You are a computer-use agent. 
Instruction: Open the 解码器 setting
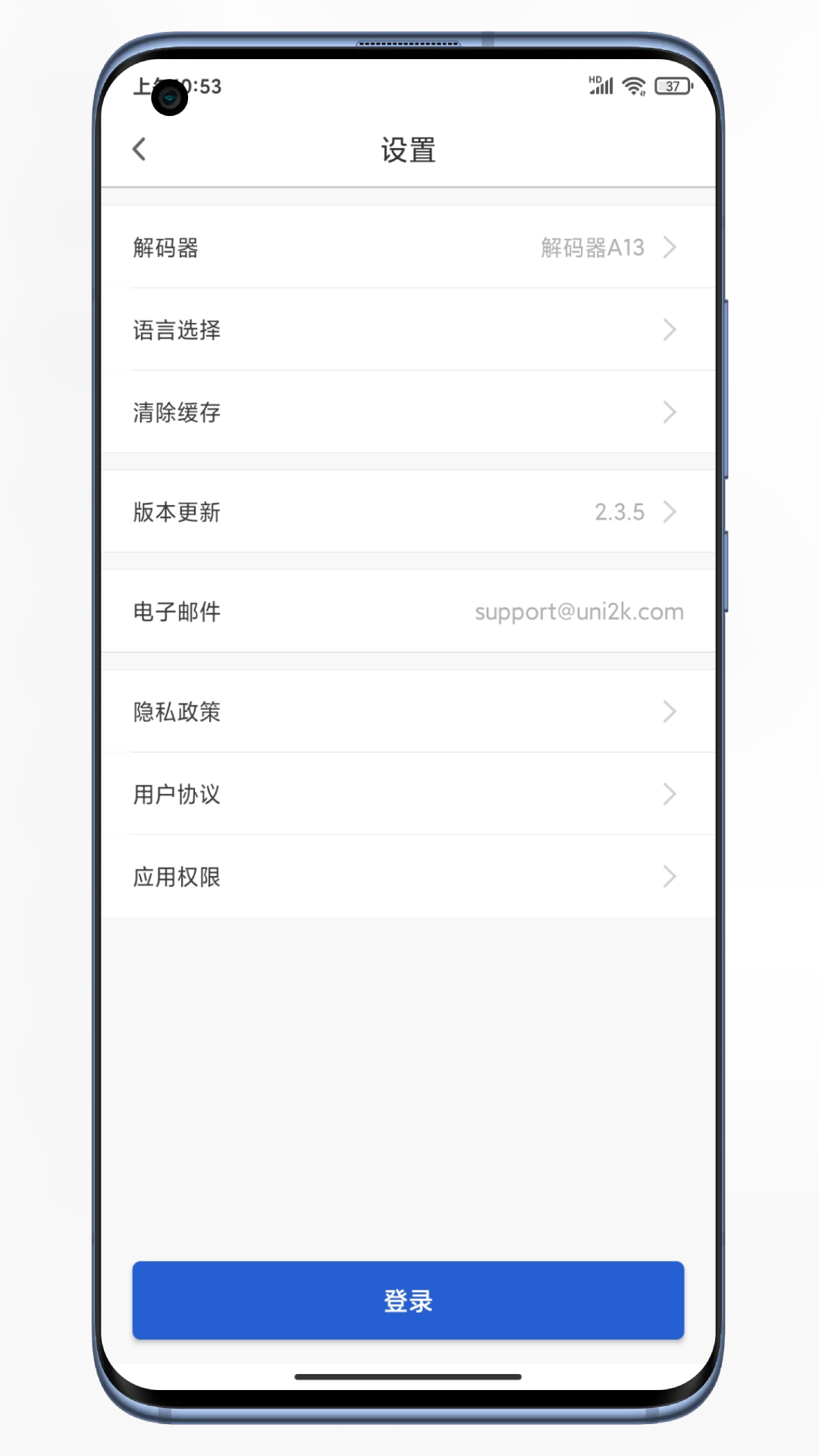click(x=408, y=247)
